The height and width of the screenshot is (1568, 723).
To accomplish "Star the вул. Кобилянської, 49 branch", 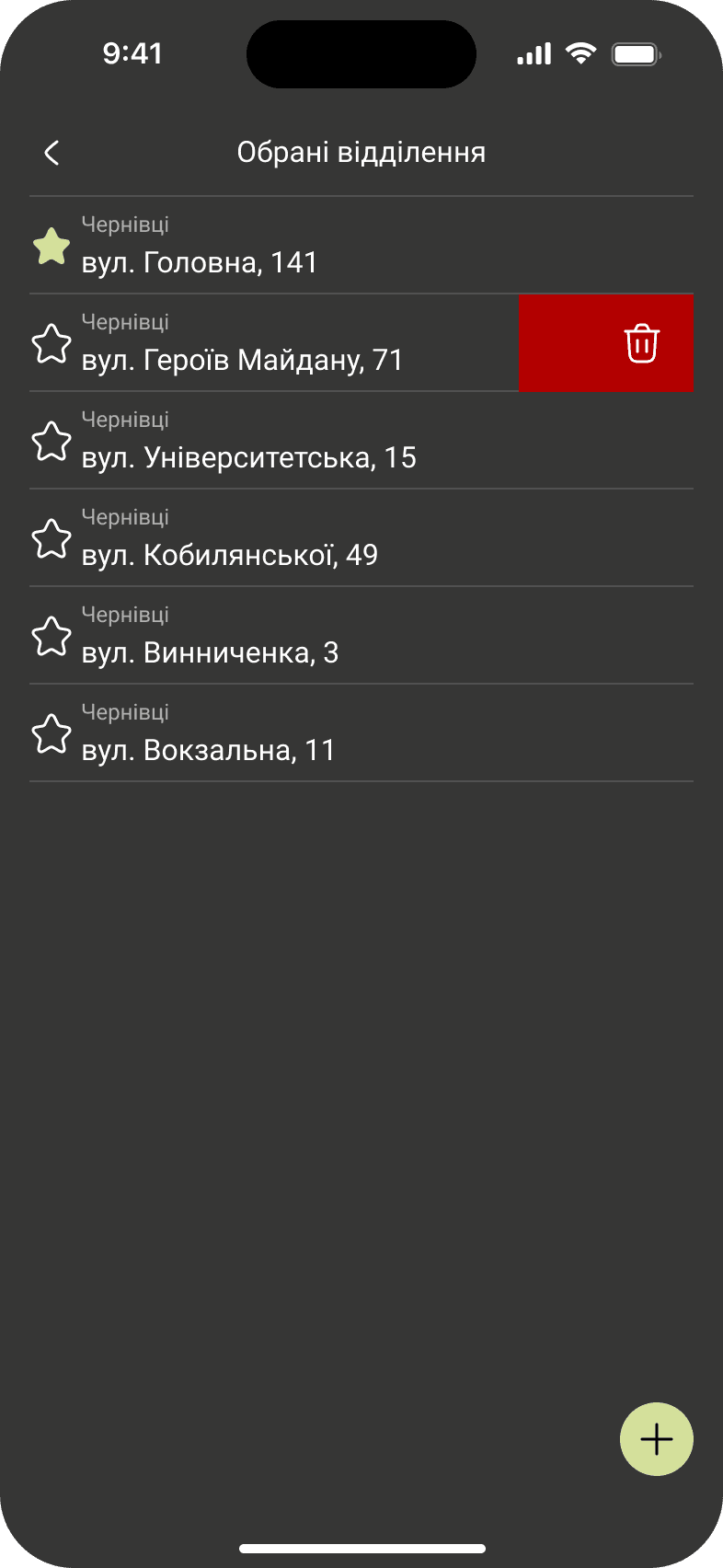I will click(x=52, y=538).
